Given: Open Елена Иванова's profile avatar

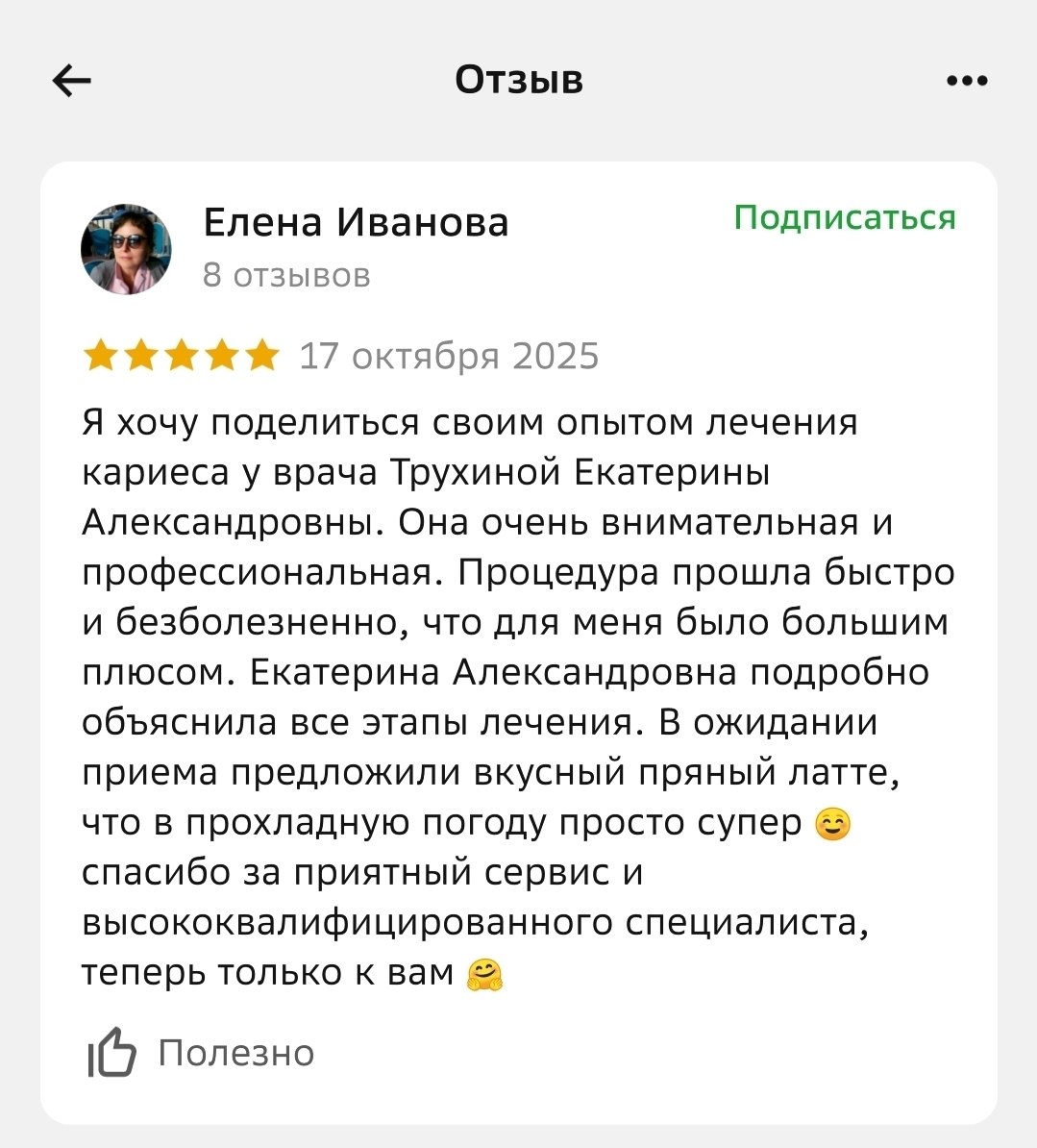Looking at the screenshot, I should pos(127,249).
